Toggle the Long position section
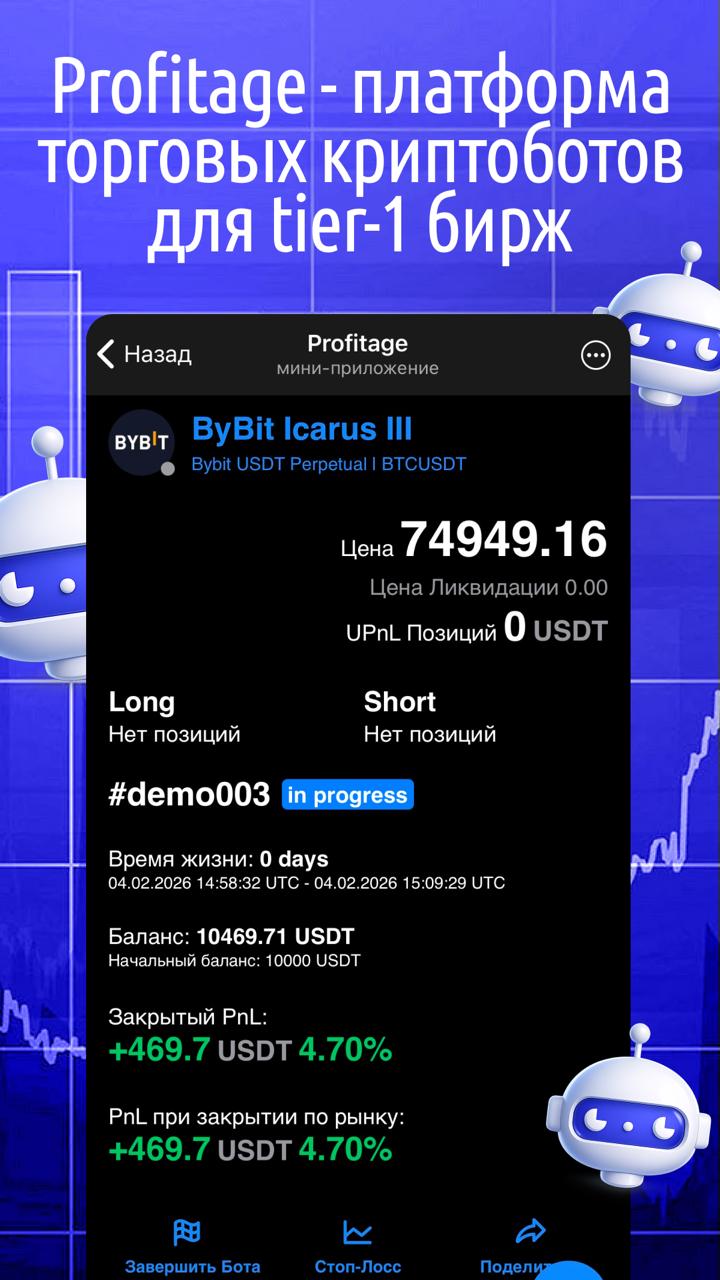The width and height of the screenshot is (720, 1280). pos(142,702)
